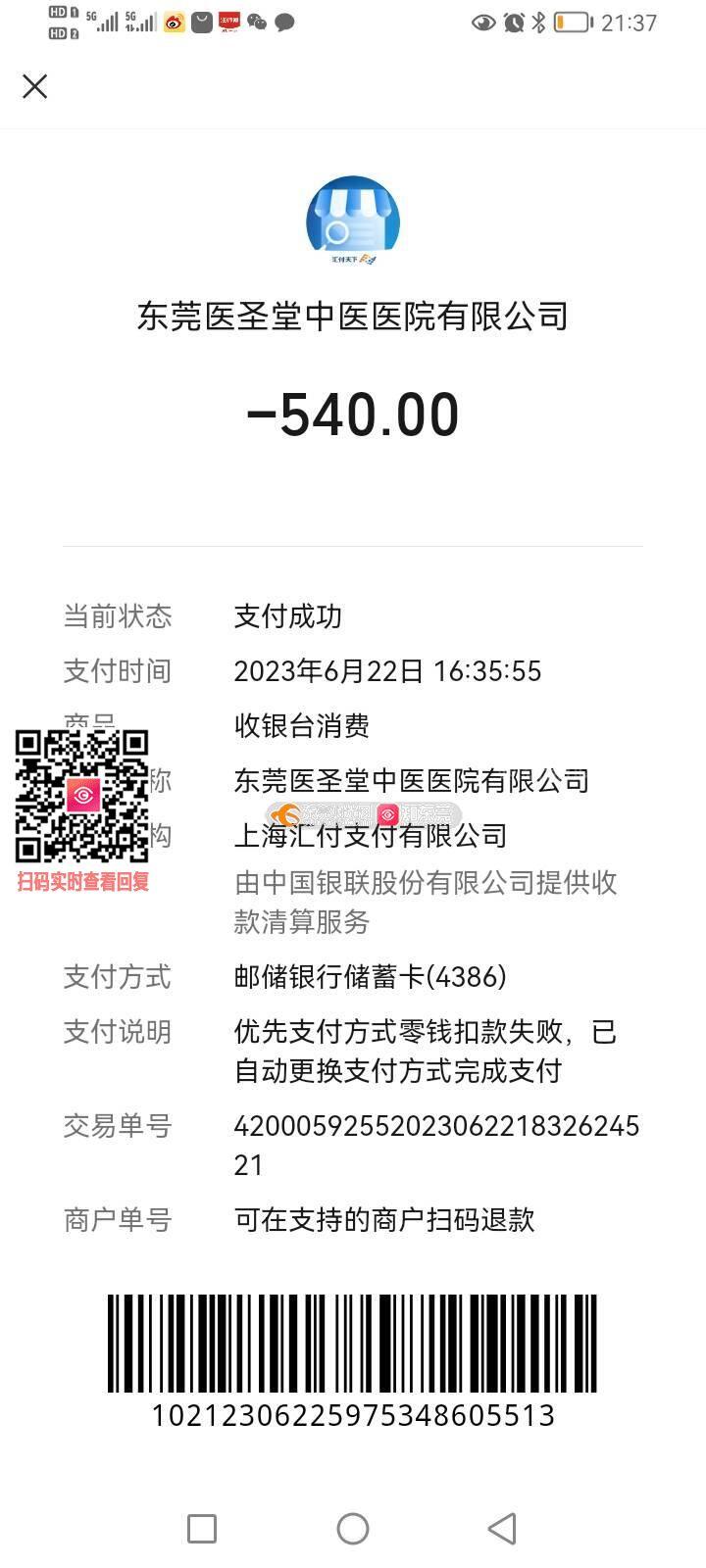This screenshot has height=1568, width=706.
Task: Close the payment details page
Action: pos(35,87)
